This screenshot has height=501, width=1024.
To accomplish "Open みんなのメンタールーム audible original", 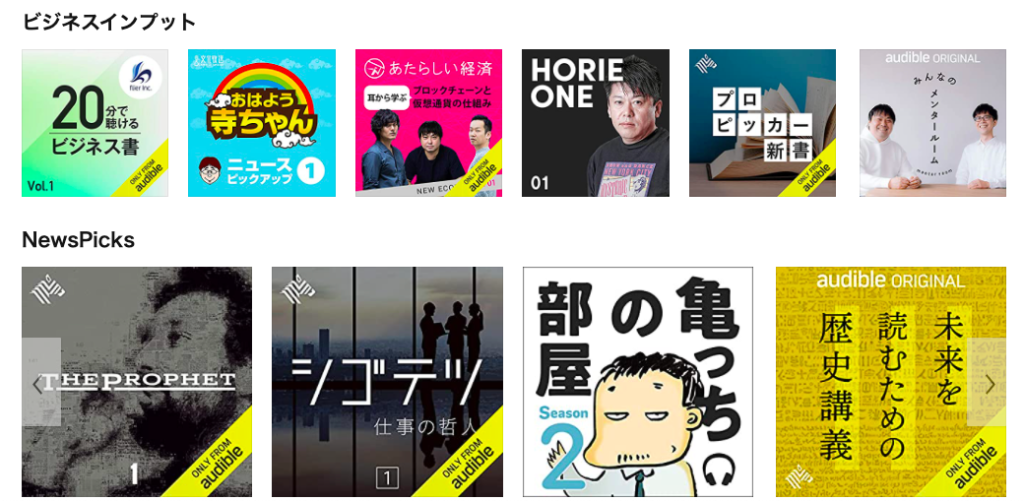I will pos(932,123).
